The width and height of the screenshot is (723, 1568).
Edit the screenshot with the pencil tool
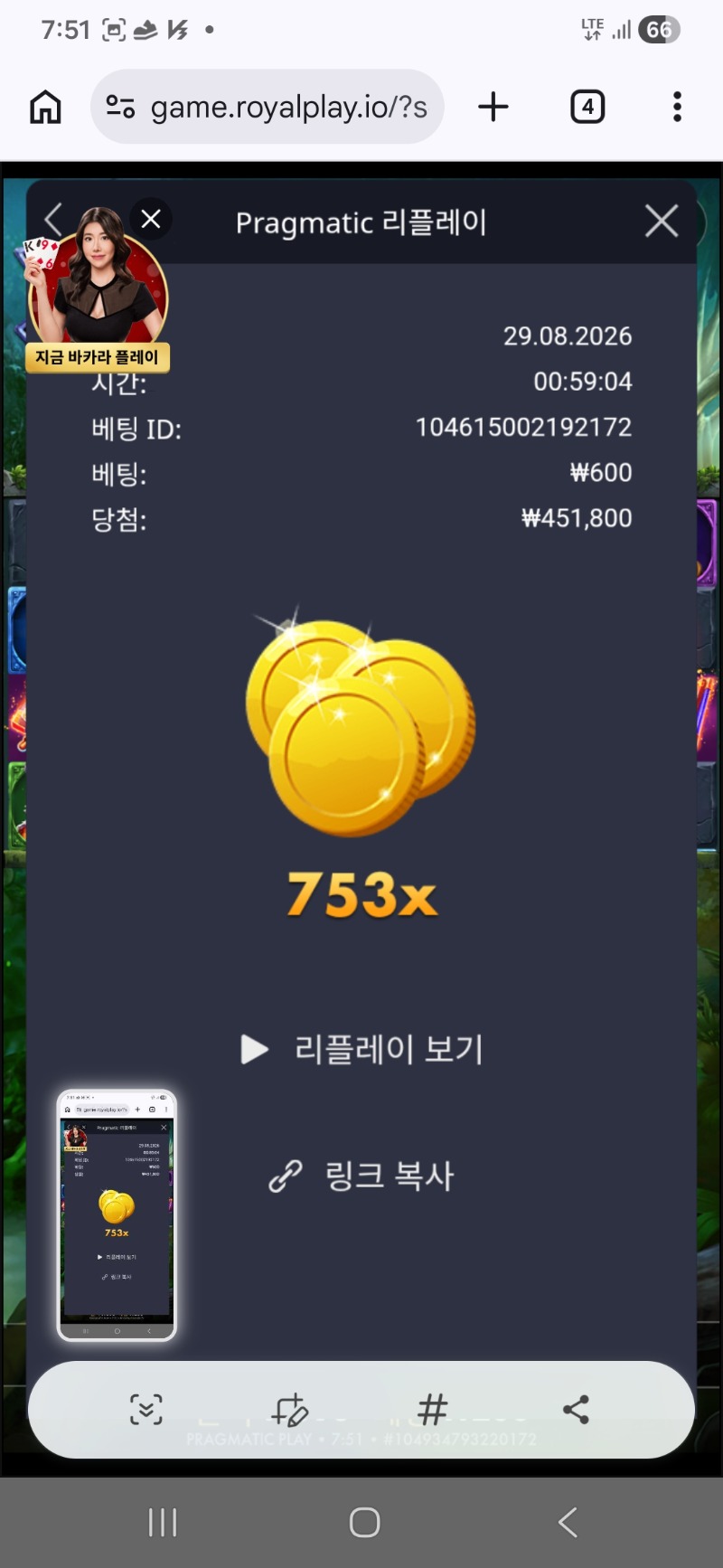coord(290,1410)
